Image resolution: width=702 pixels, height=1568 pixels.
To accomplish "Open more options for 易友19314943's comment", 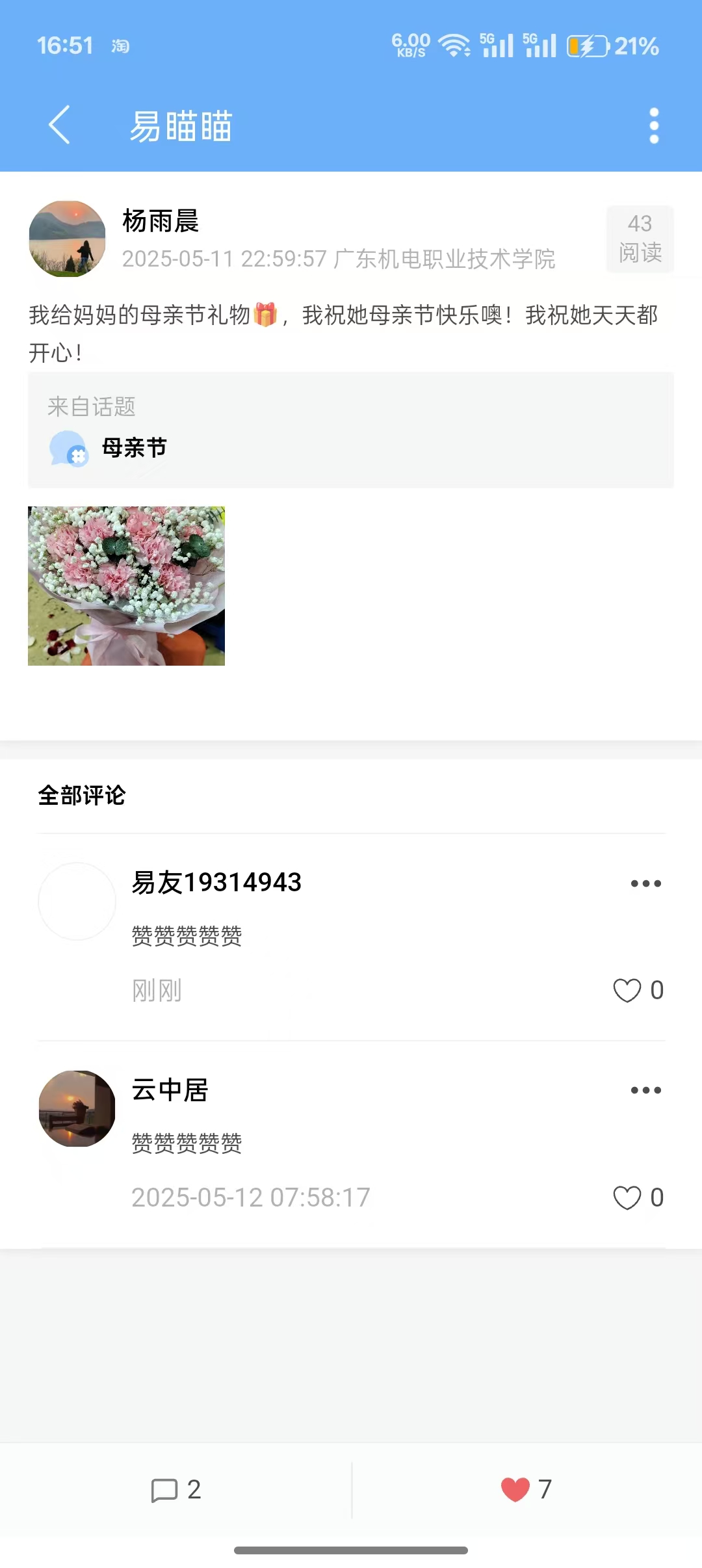I will point(645,883).
